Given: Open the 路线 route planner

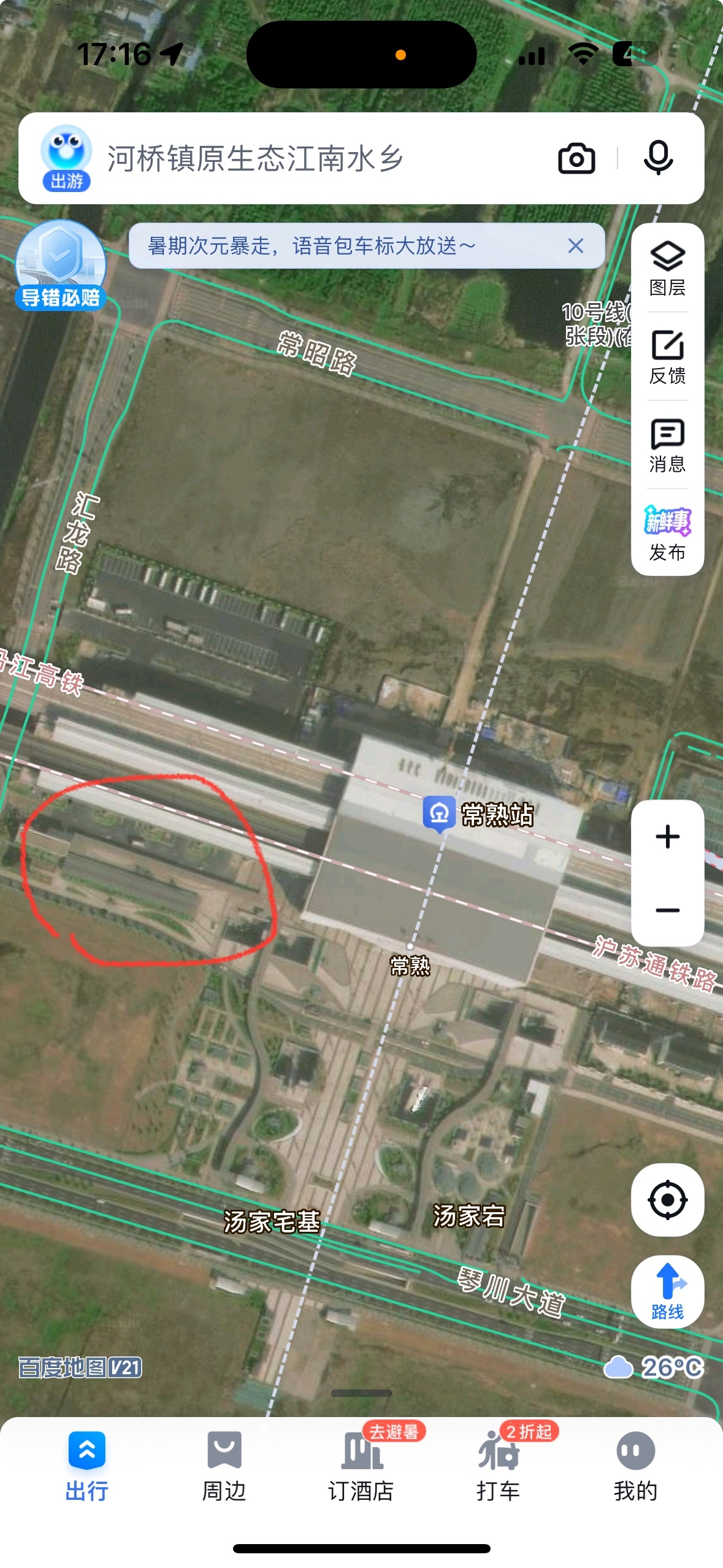Looking at the screenshot, I should [667, 1291].
